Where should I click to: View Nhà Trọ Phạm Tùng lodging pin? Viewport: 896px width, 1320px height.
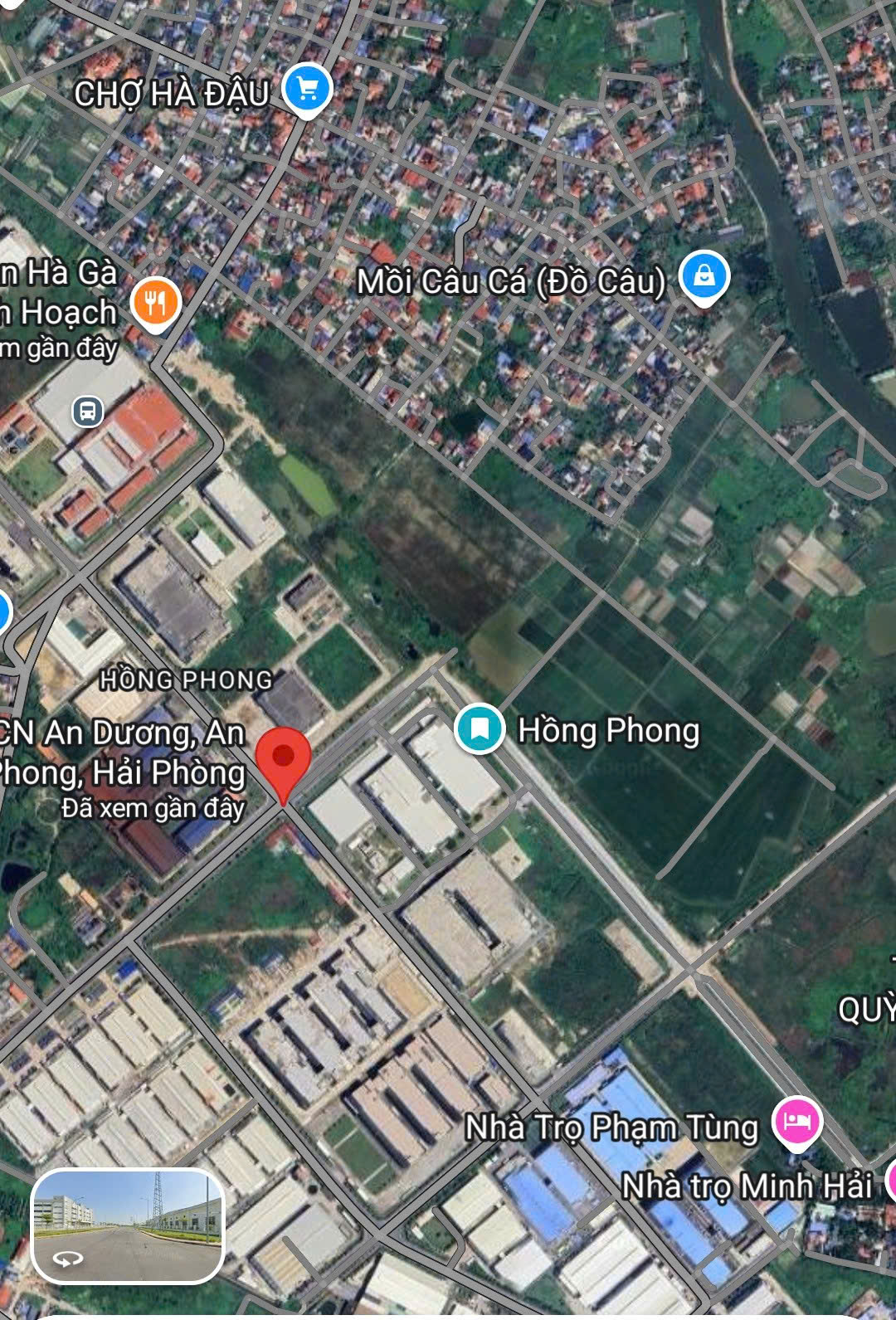pos(796,1123)
